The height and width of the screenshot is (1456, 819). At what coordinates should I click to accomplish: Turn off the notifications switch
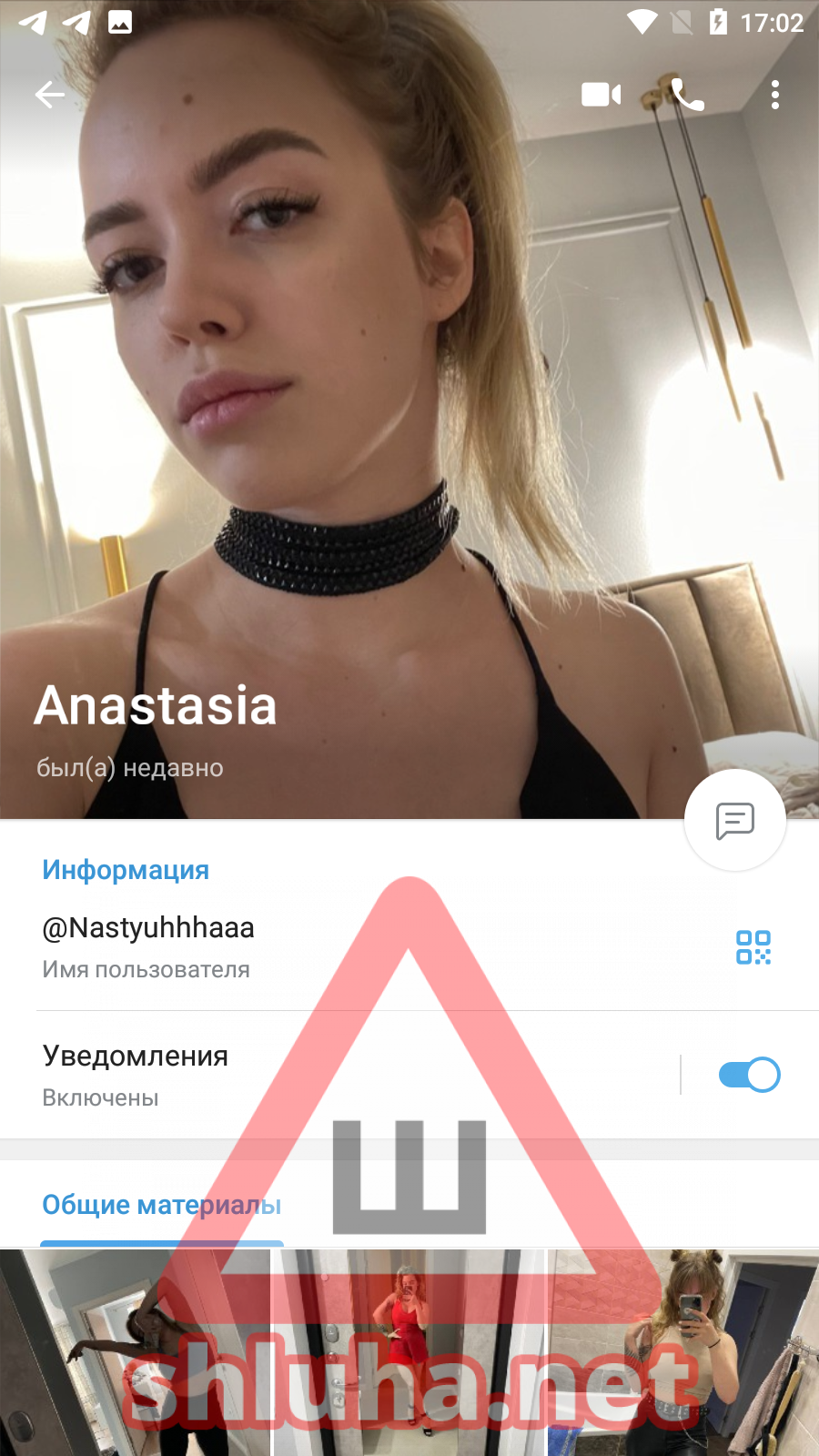(749, 1075)
